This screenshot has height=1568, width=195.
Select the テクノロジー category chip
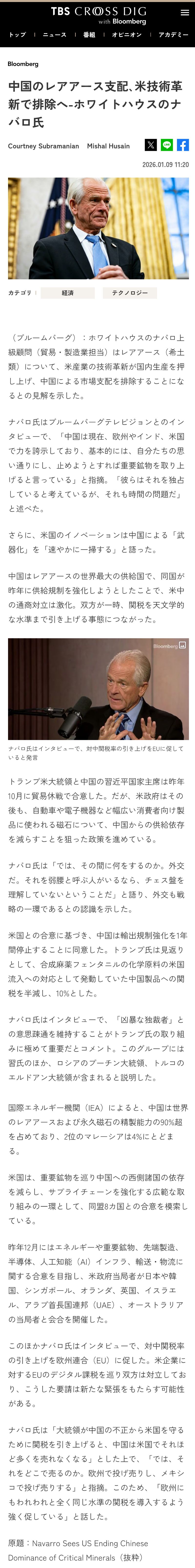point(129,293)
